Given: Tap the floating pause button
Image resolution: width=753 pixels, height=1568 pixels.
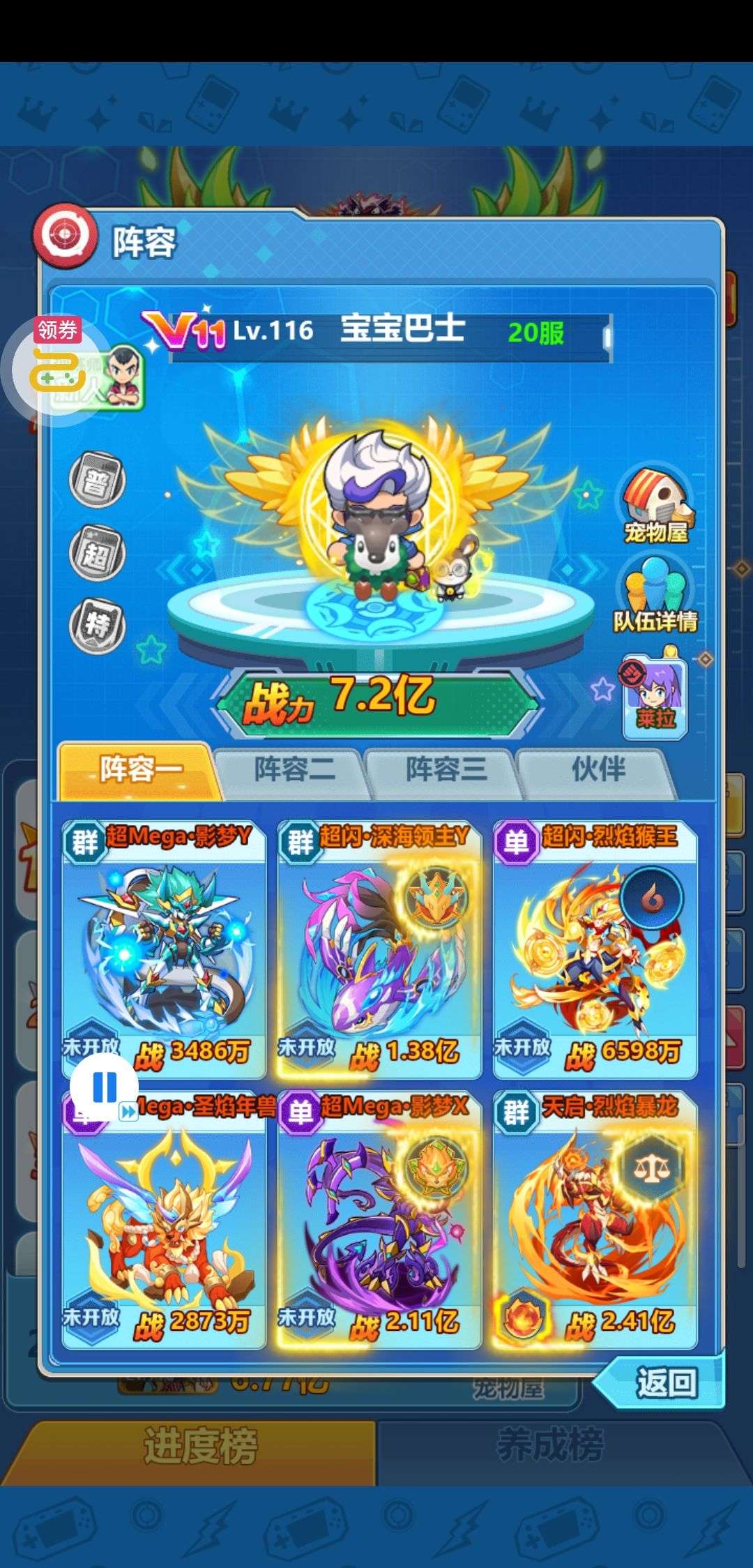Looking at the screenshot, I should coord(105,1087).
